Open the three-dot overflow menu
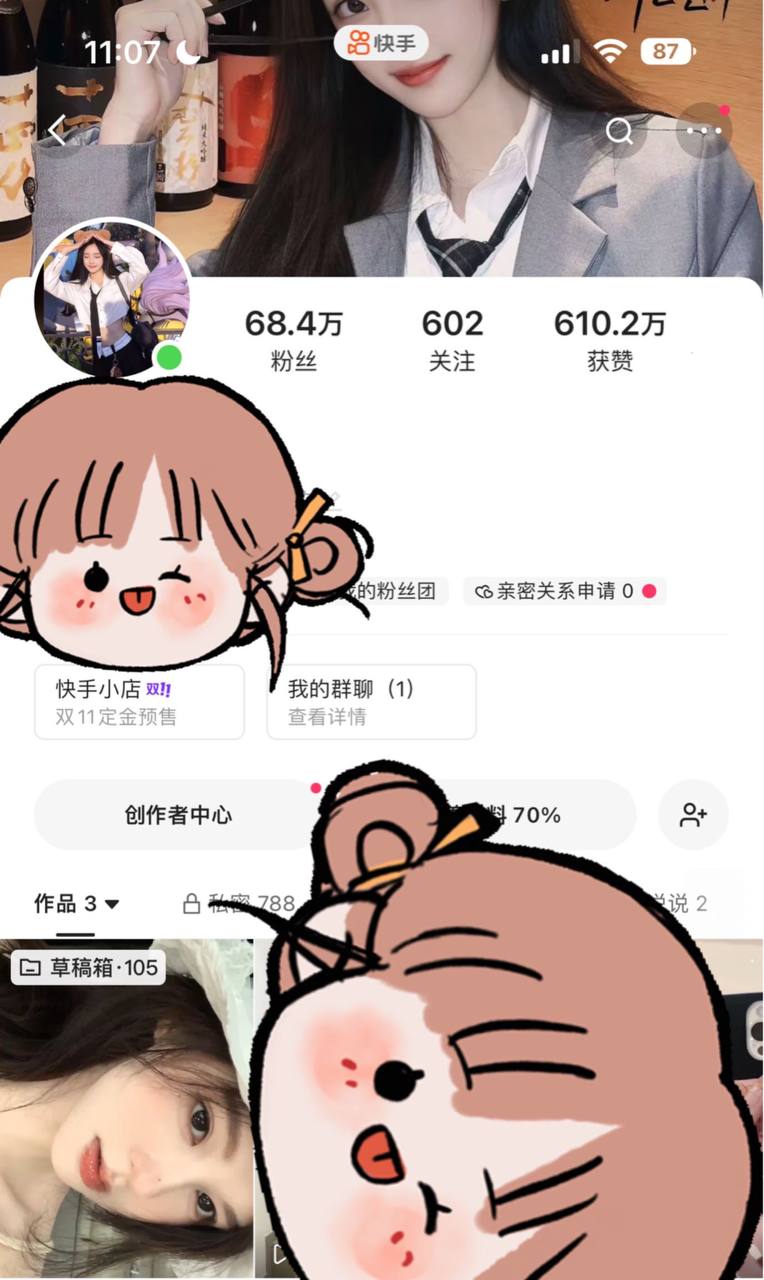764x1280 pixels. coord(704,131)
